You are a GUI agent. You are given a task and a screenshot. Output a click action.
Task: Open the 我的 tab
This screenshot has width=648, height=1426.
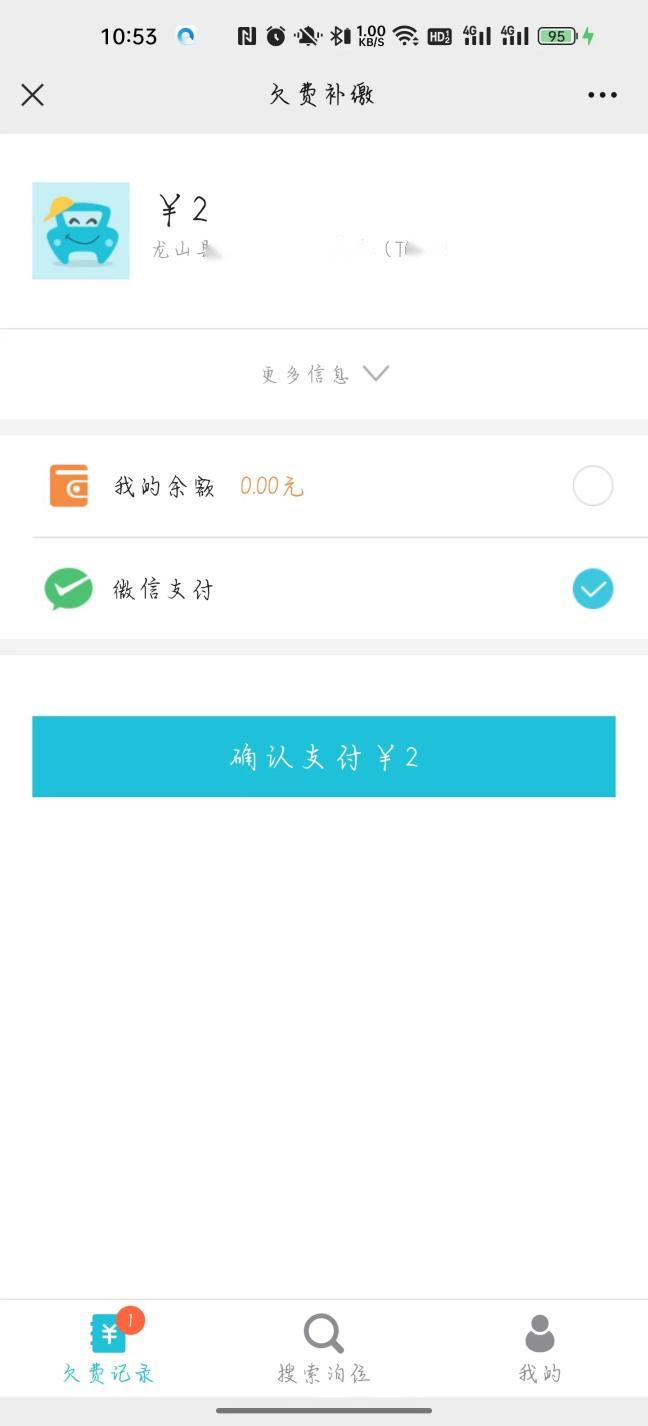pos(539,1346)
